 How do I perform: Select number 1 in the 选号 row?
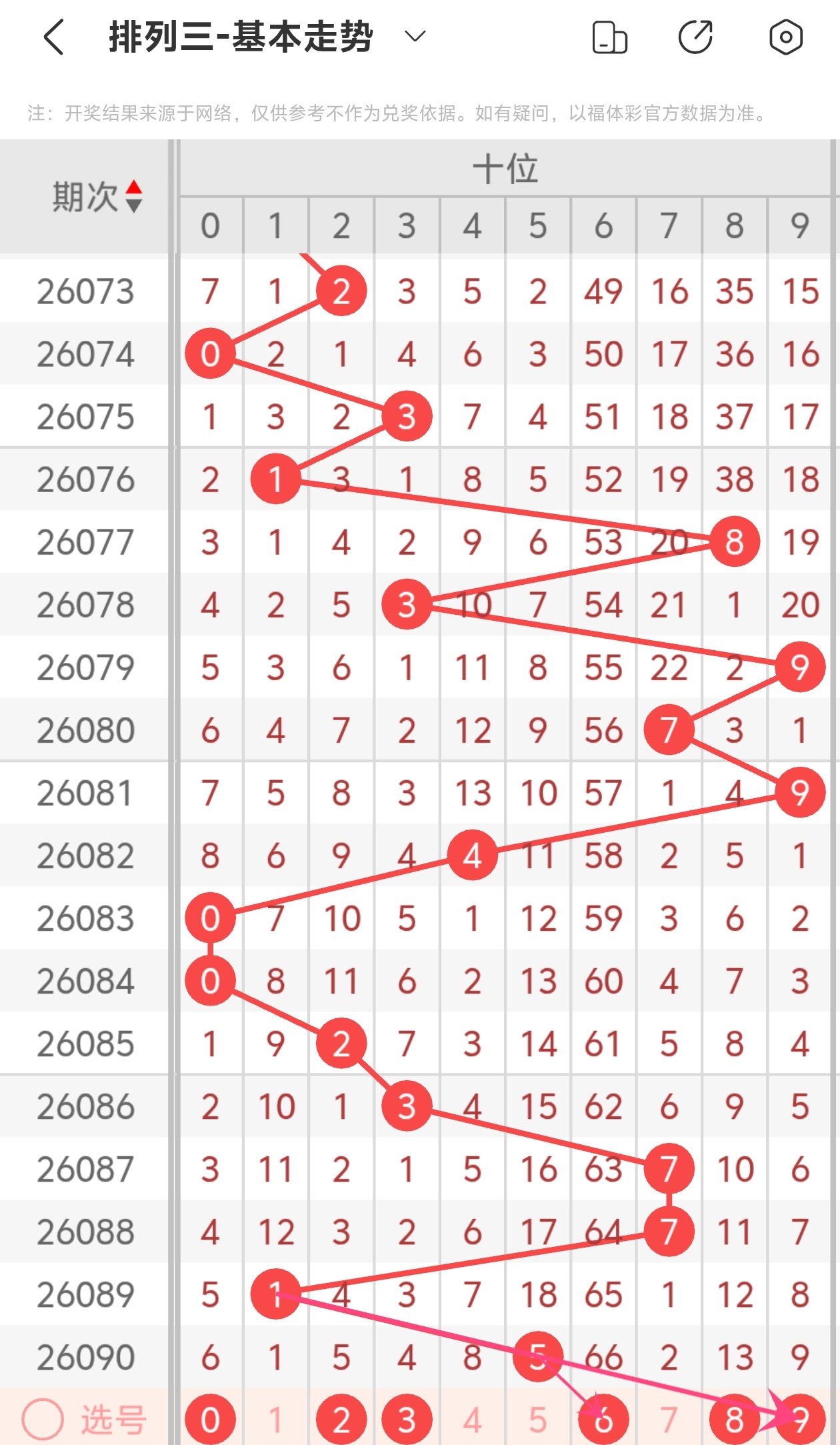click(x=275, y=1420)
